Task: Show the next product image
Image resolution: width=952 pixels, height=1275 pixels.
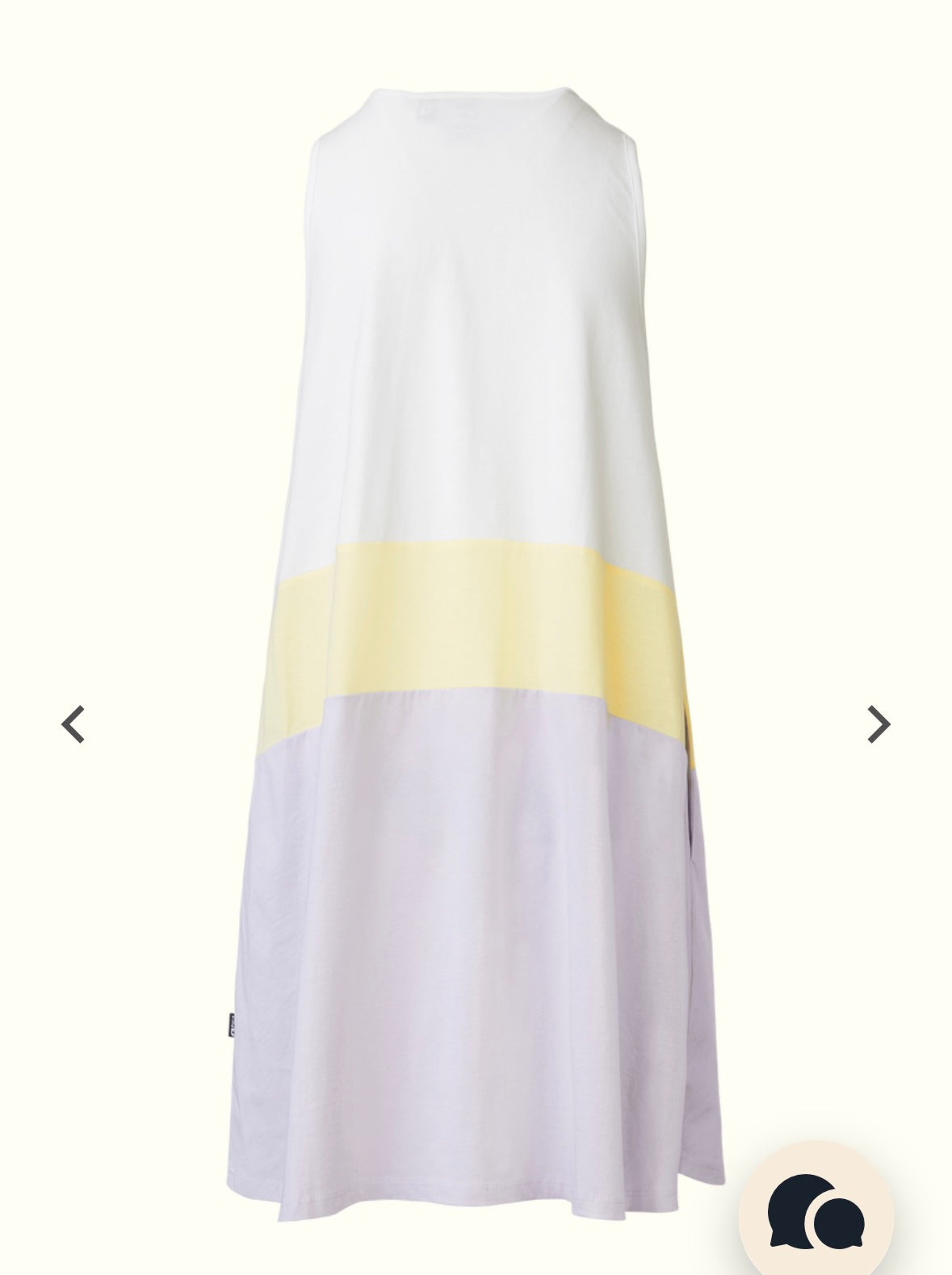Action: pos(878,724)
